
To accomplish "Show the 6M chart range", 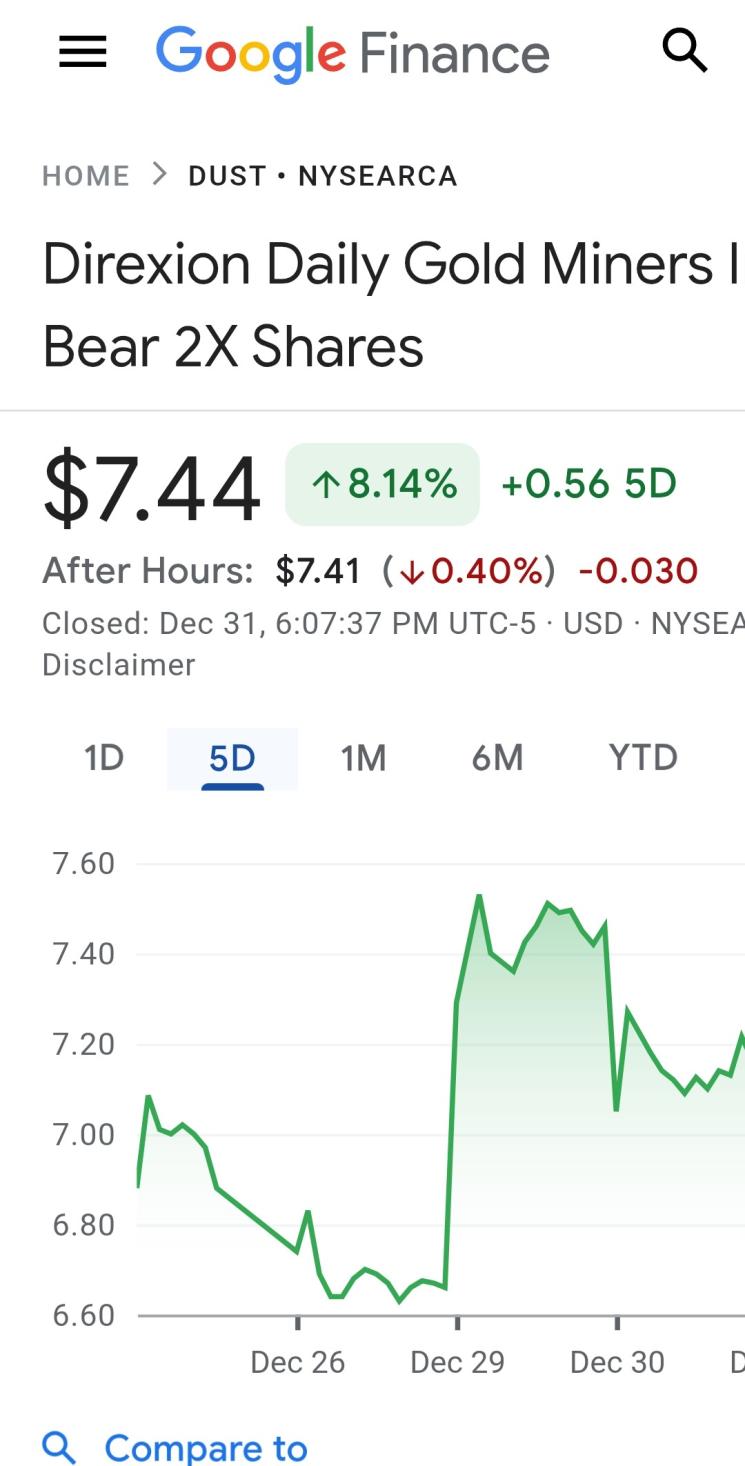I will (497, 758).
